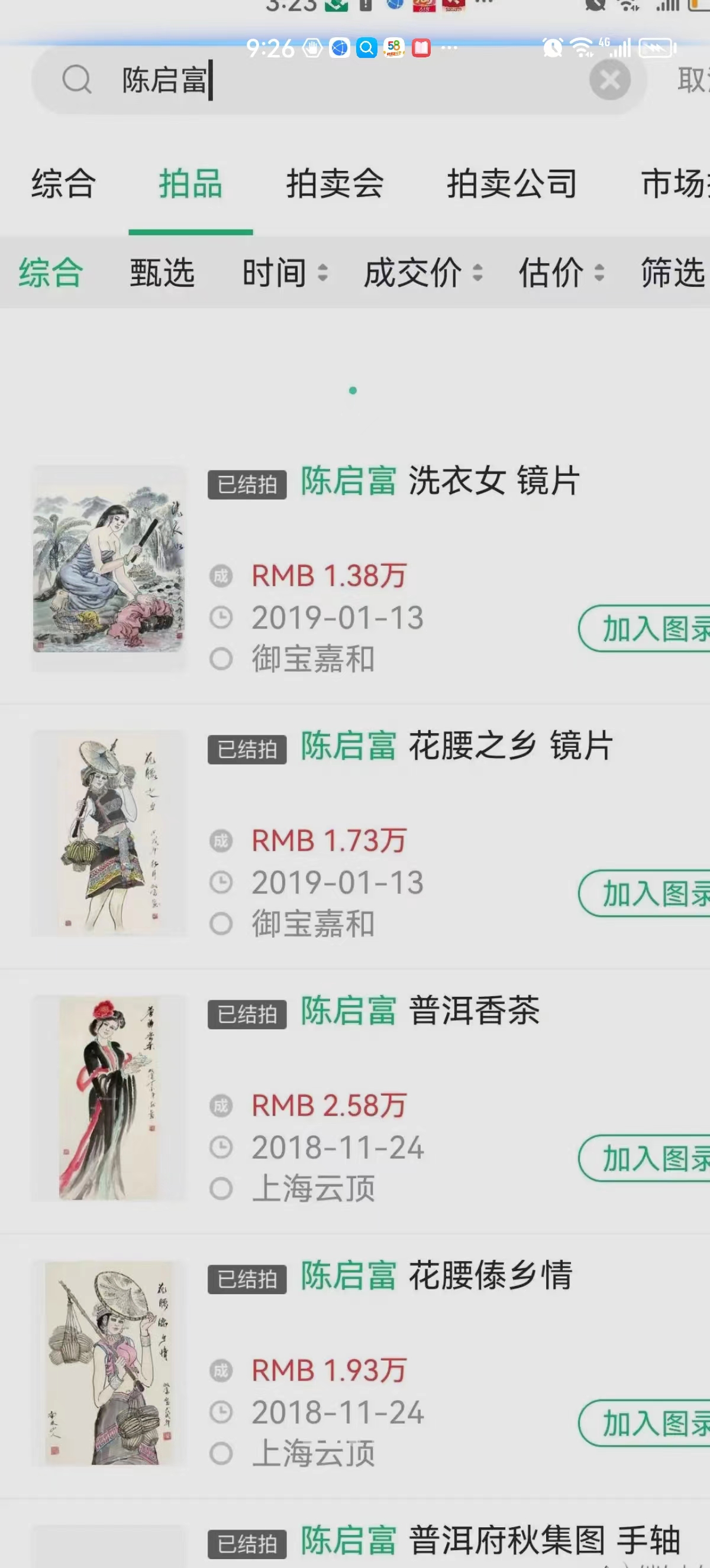Clear the search text with the X icon

[609, 80]
